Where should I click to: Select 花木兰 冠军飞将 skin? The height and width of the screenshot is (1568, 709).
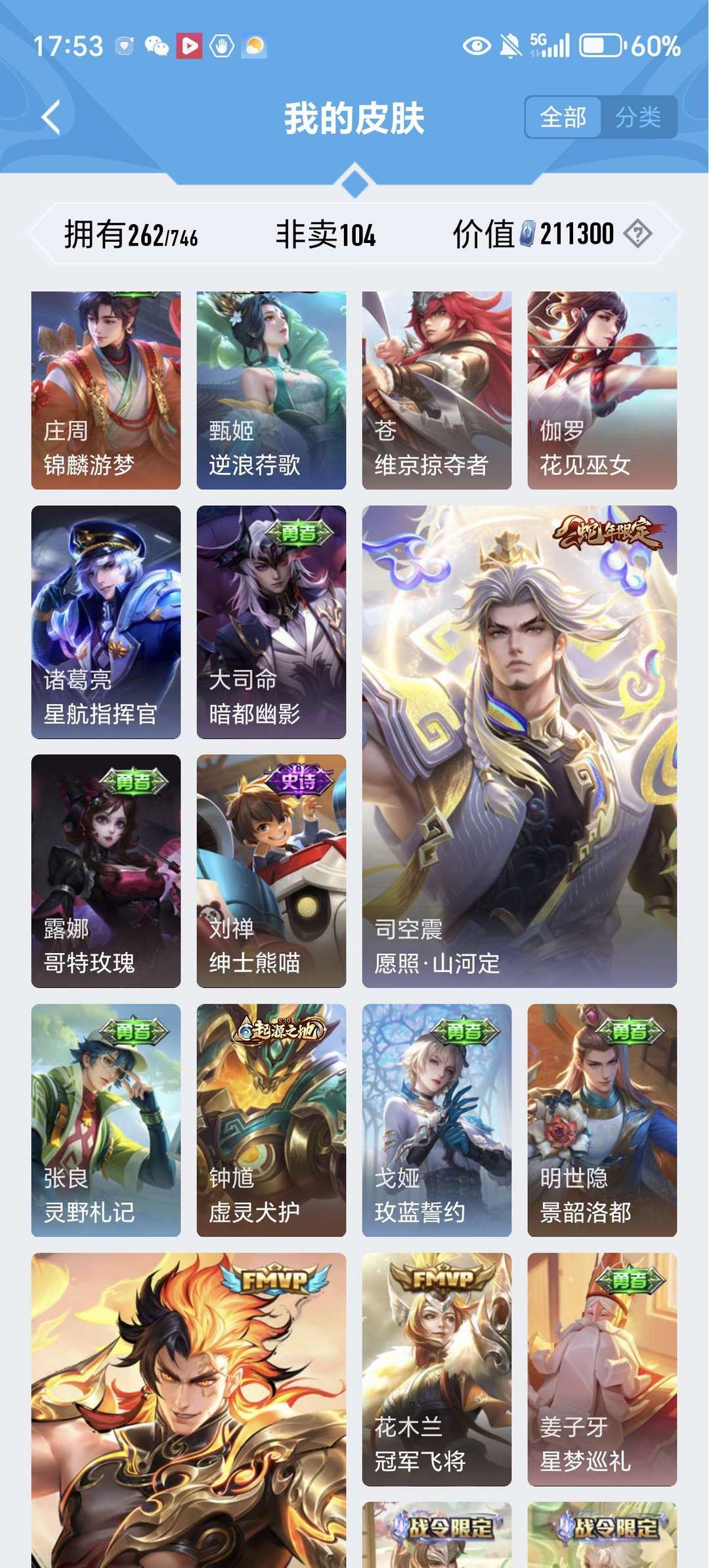437,1369
